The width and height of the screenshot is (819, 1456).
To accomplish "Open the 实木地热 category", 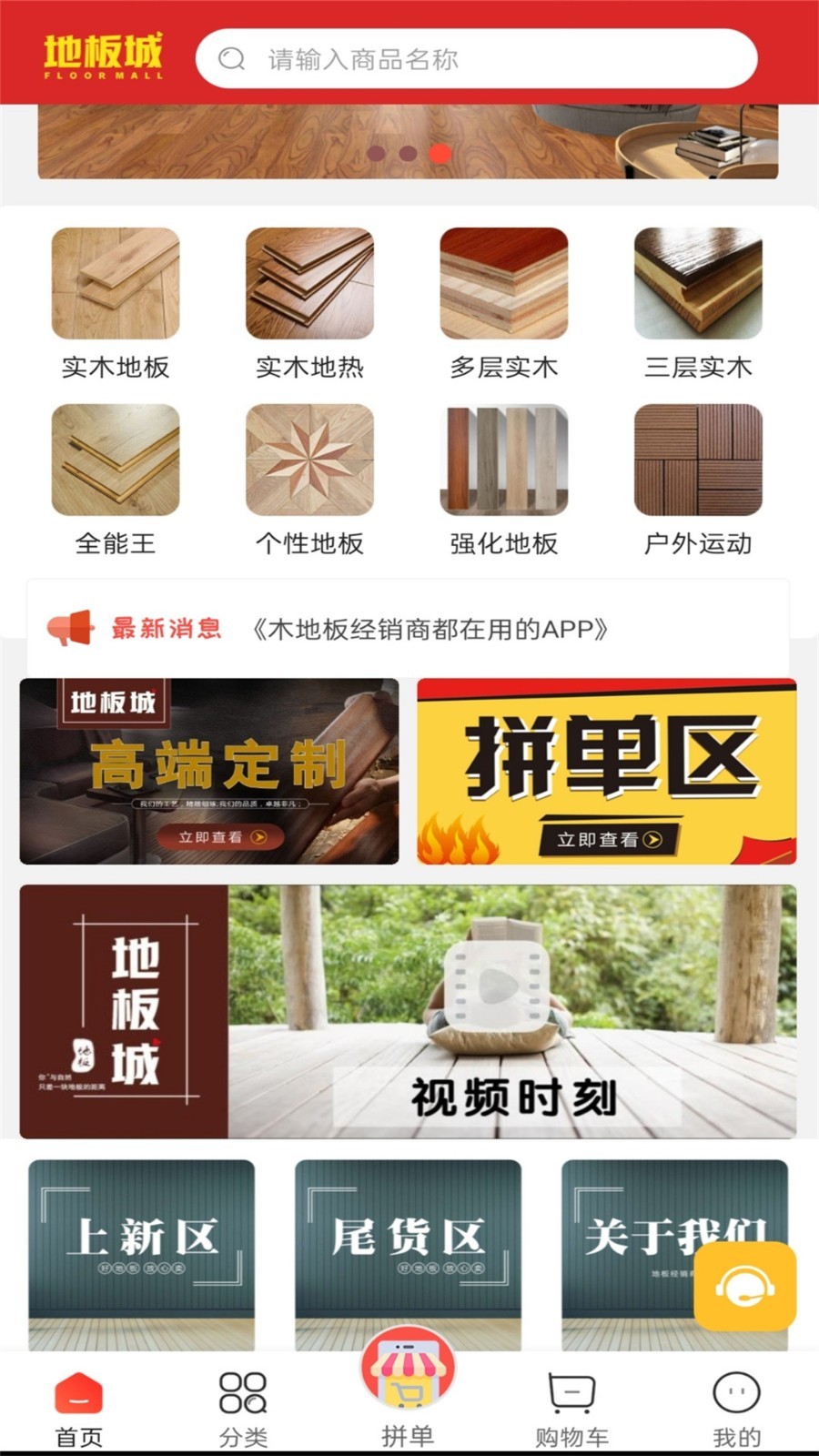I will point(309,302).
